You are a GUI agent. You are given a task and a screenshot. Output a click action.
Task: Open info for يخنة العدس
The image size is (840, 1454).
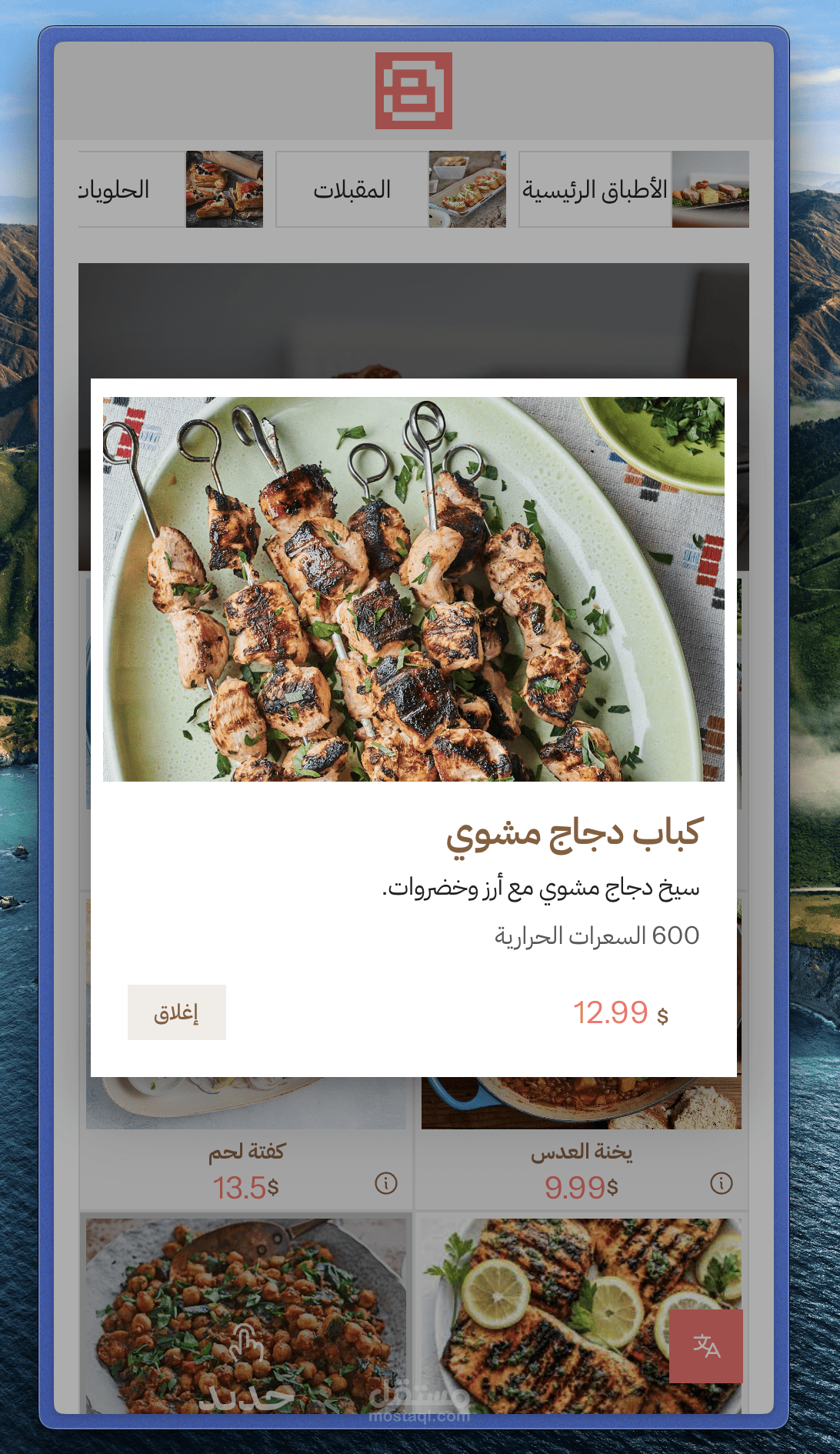coord(722,1183)
